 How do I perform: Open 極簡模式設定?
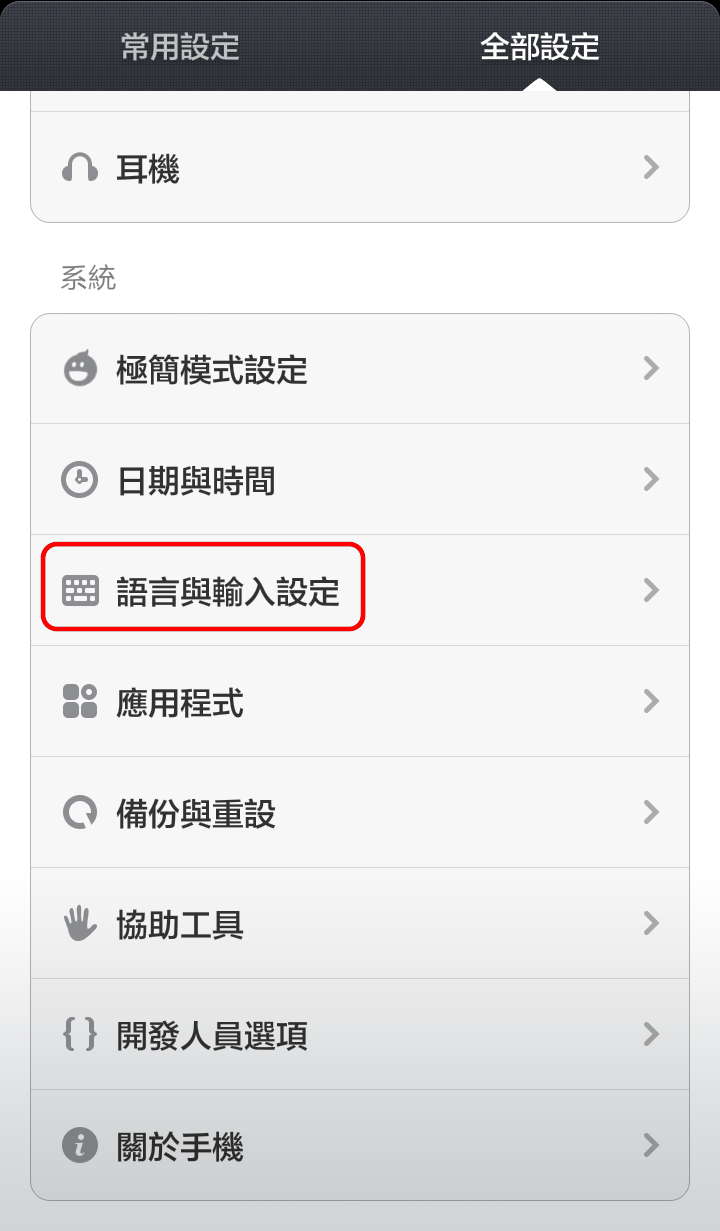click(360, 370)
